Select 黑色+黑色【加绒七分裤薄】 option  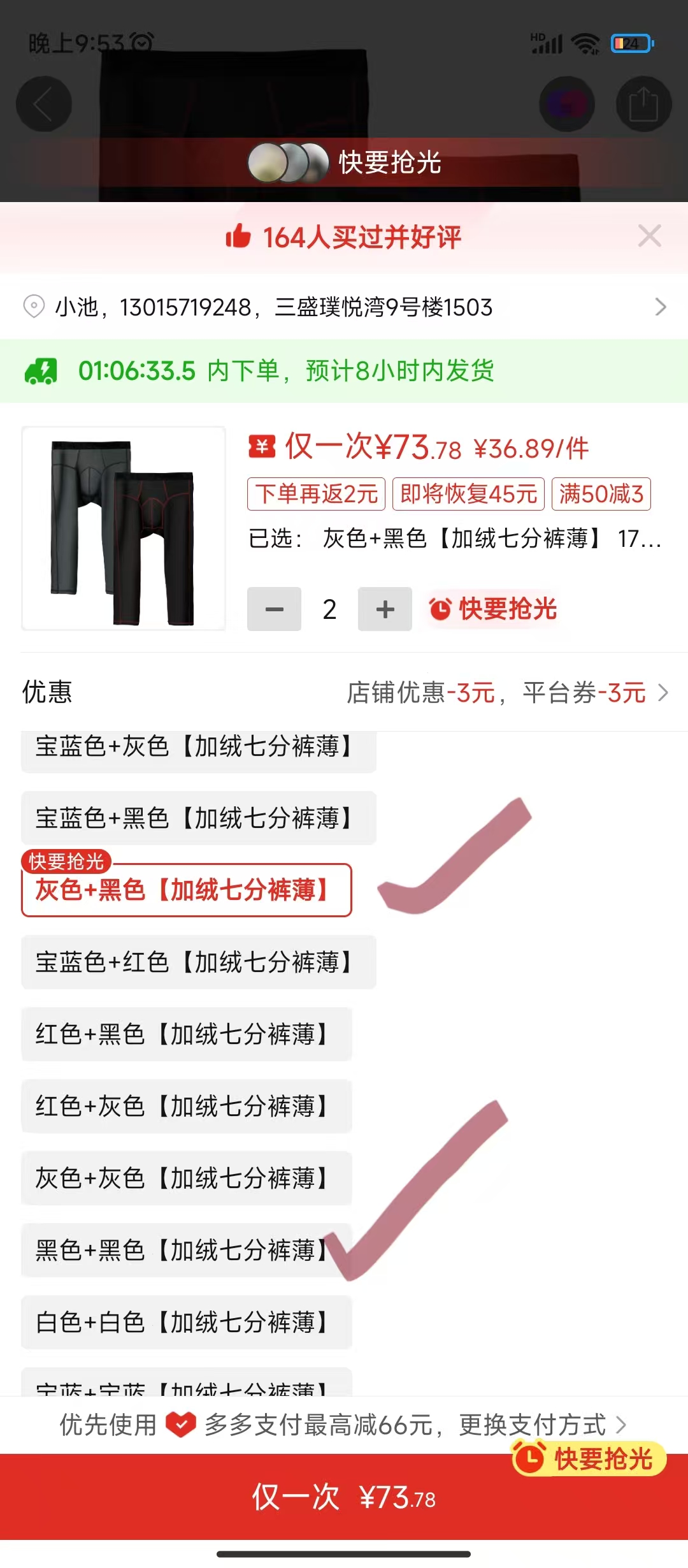tap(186, 1250)
